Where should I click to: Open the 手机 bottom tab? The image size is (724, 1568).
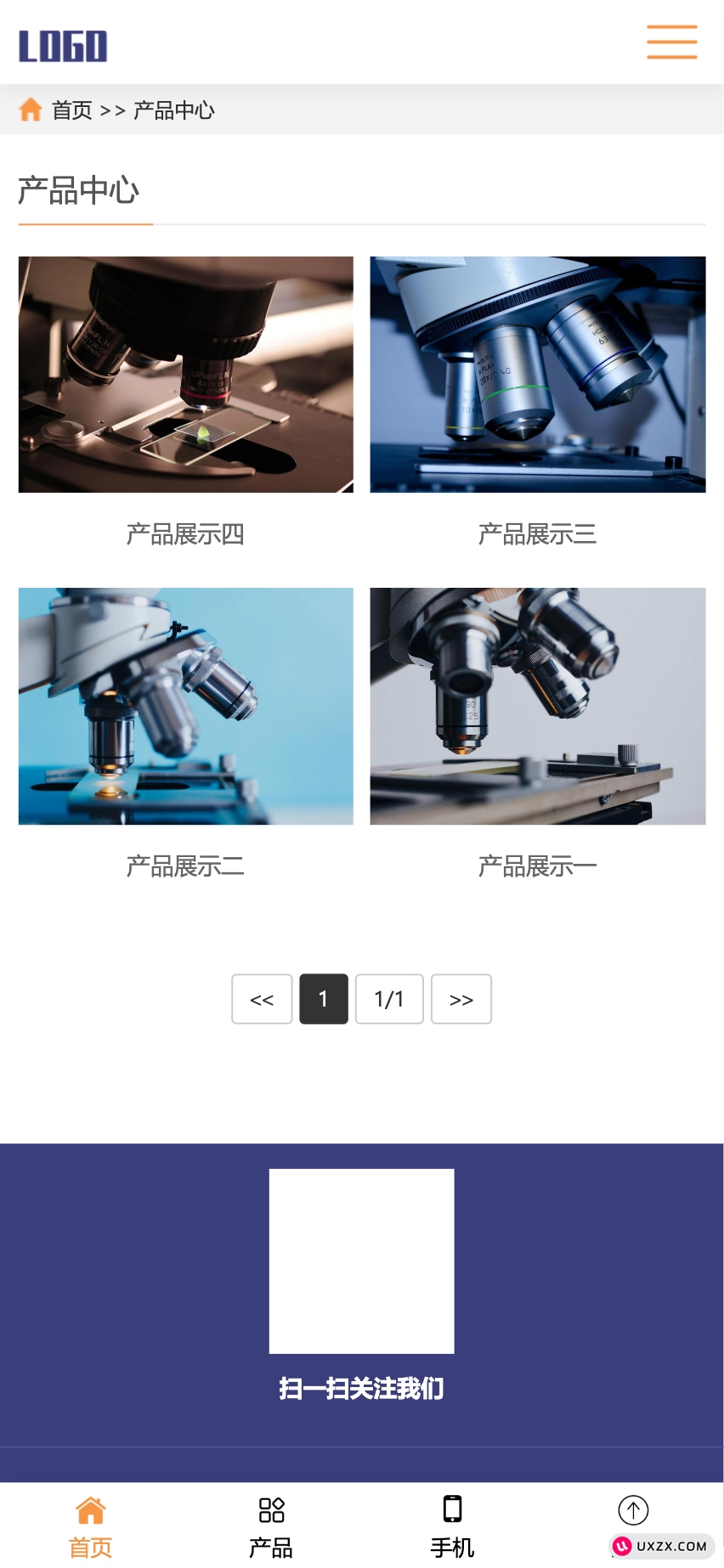pos(452,1527)
